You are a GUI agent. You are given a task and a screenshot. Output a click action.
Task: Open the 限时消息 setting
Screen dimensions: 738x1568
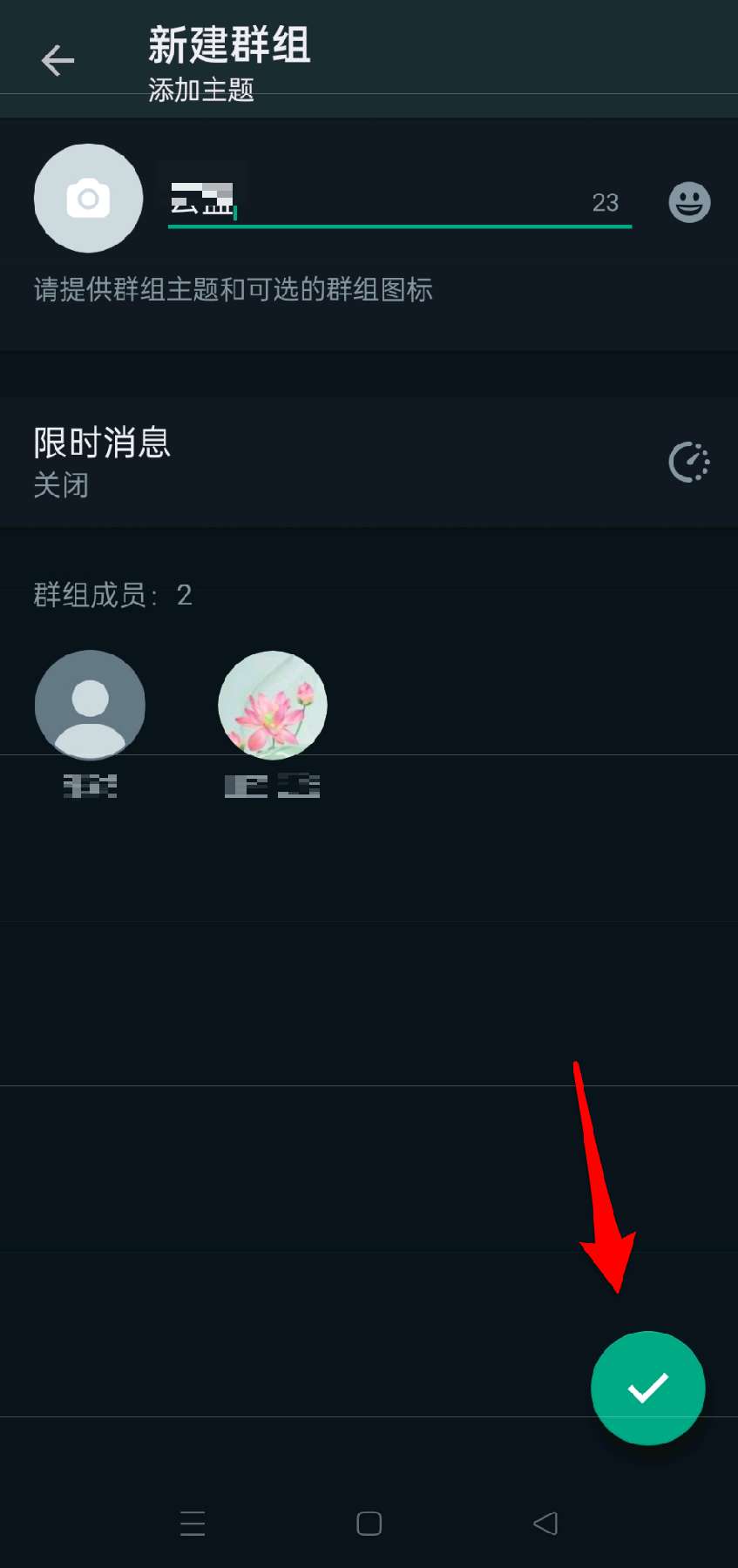point(369,462)
